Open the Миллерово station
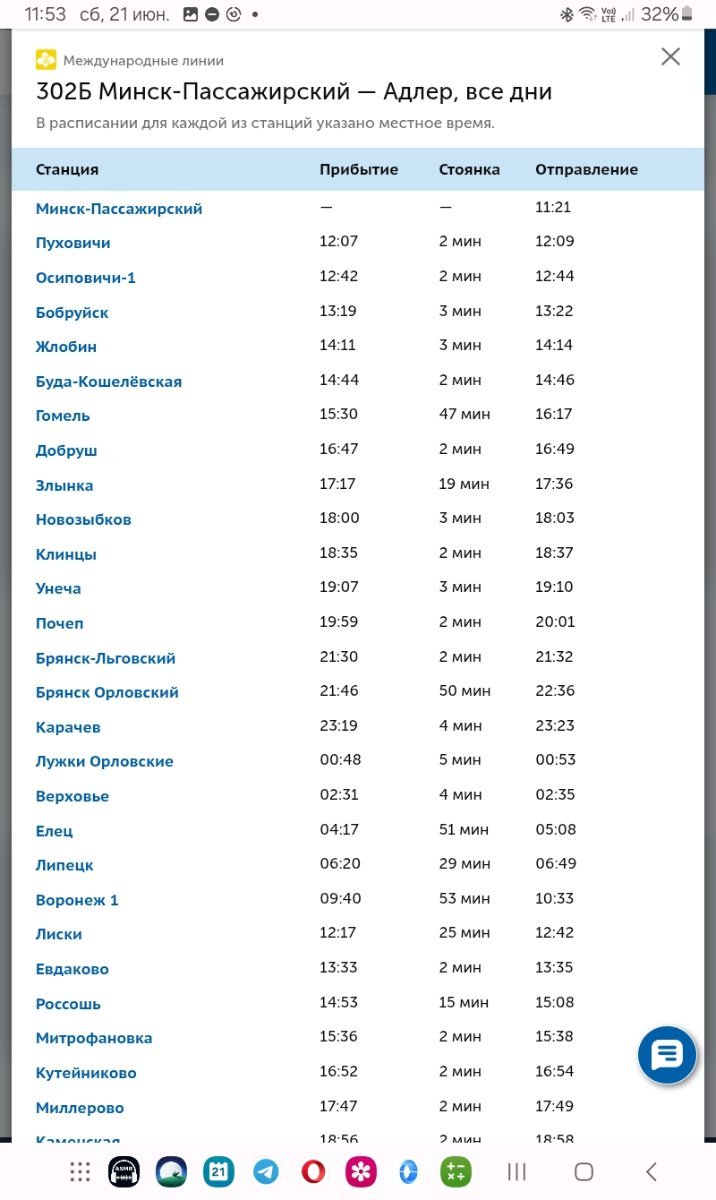The height and width of the screenshot is (1200, 716). click(x=80, y=1108)
